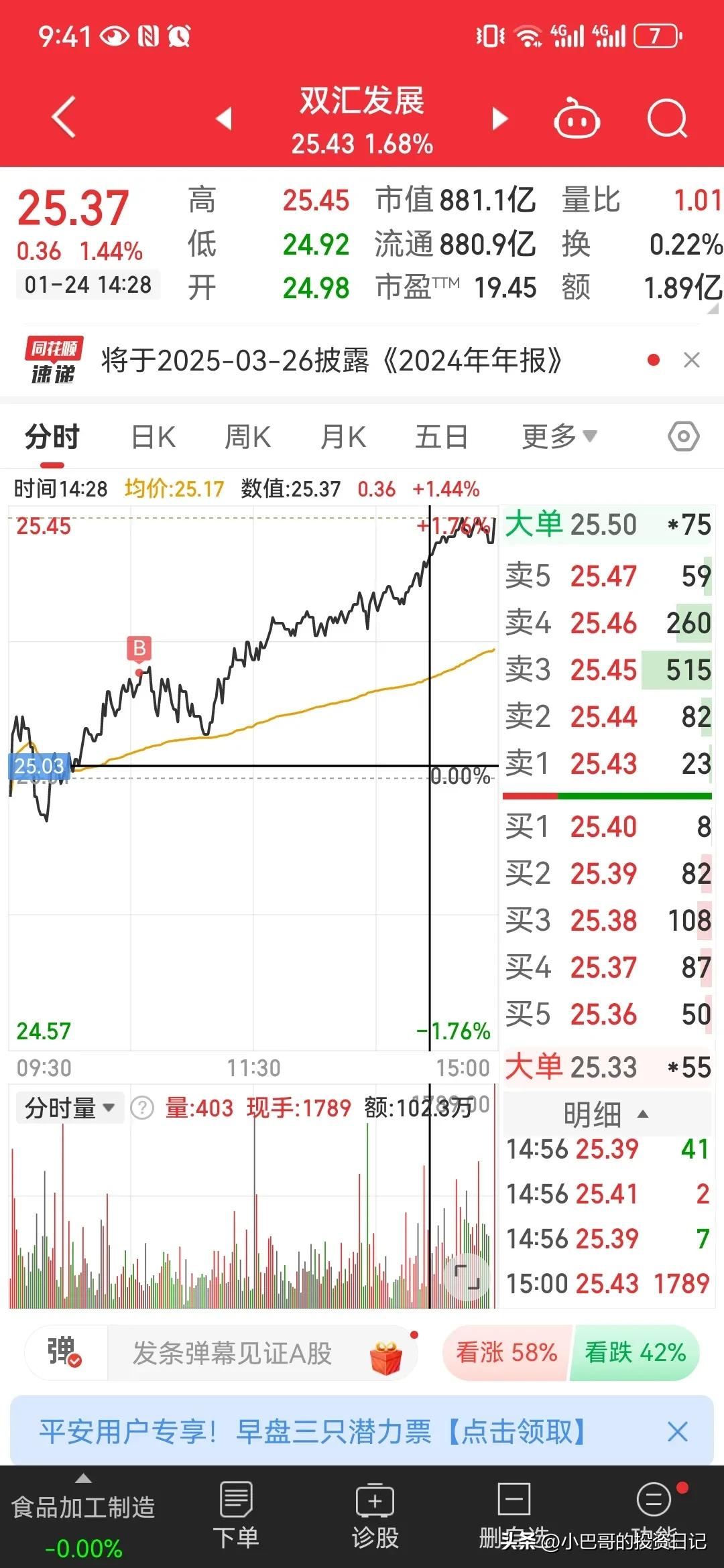Open the 2024年年报 disclosure notice
This screenshot has width=724, height=1568.
[331, 361]
